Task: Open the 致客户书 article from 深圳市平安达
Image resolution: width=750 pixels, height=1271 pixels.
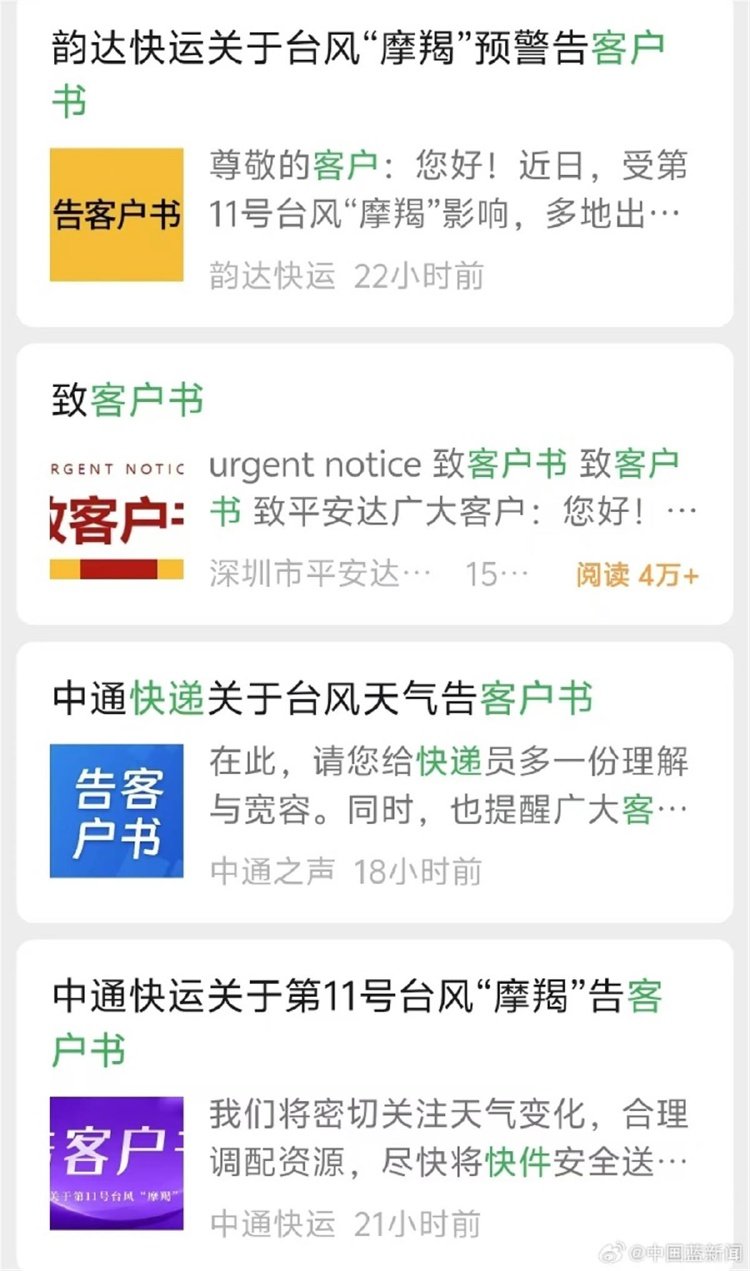Action: (x=375, y=484)
